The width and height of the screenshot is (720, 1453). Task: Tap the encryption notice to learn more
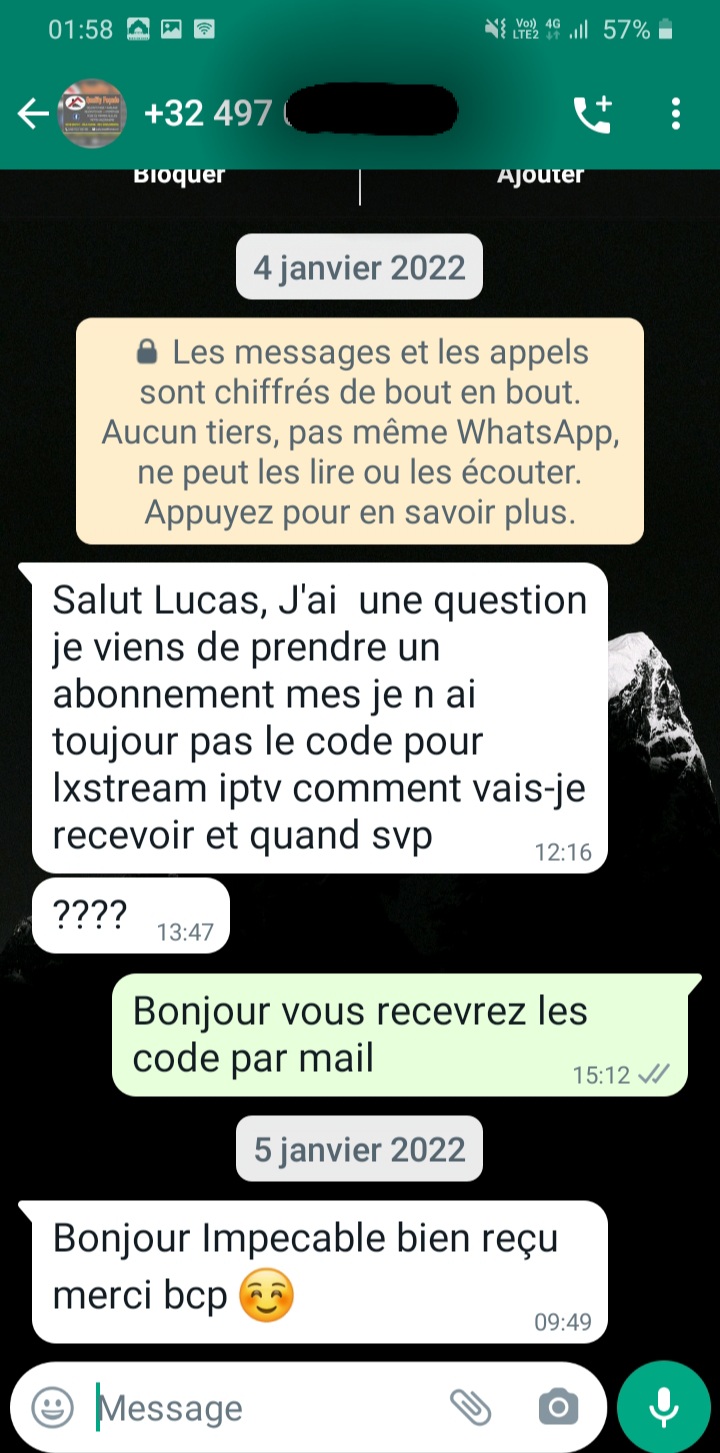pos(359,432)
